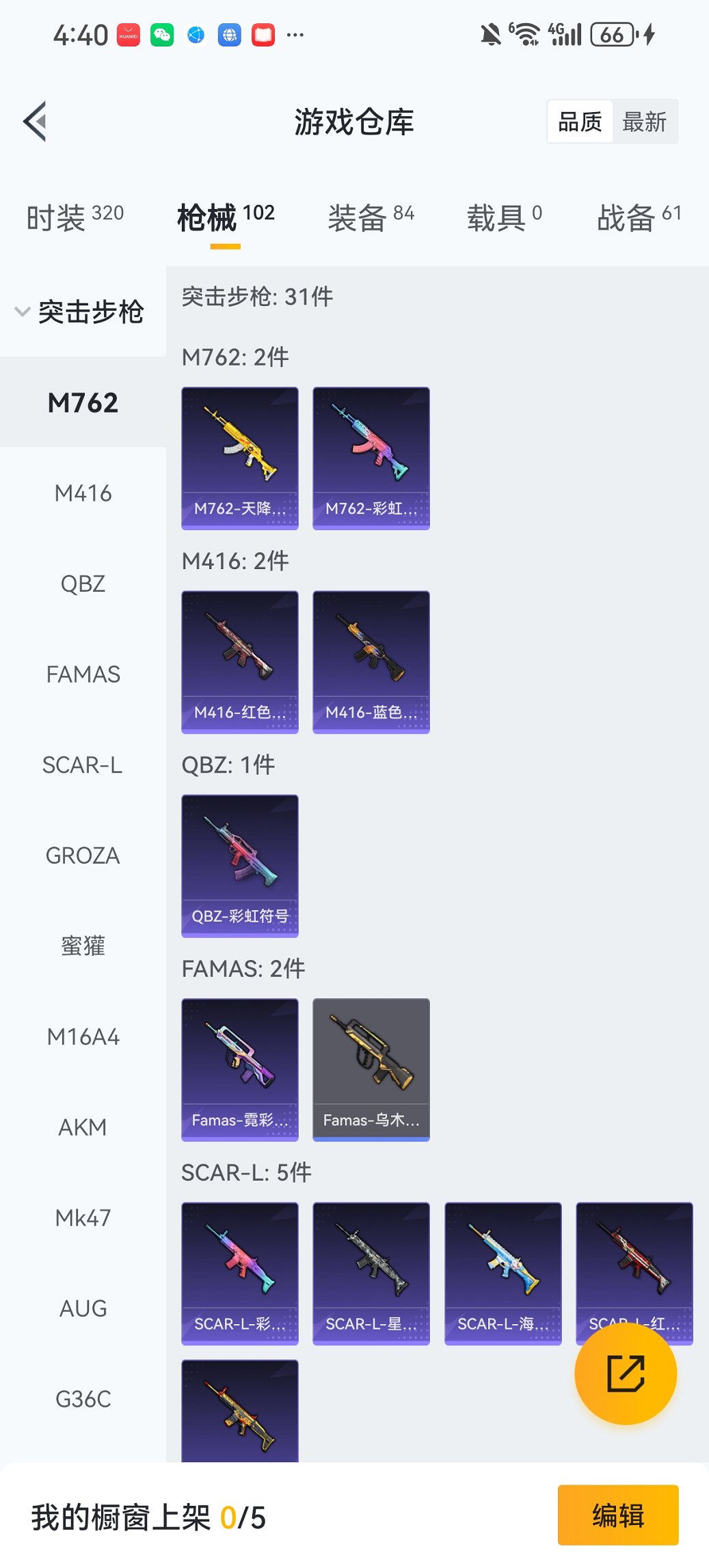Select M416 in the sidebar
709x1568 pixels.
pyautogui.click(x=83, y=493)
